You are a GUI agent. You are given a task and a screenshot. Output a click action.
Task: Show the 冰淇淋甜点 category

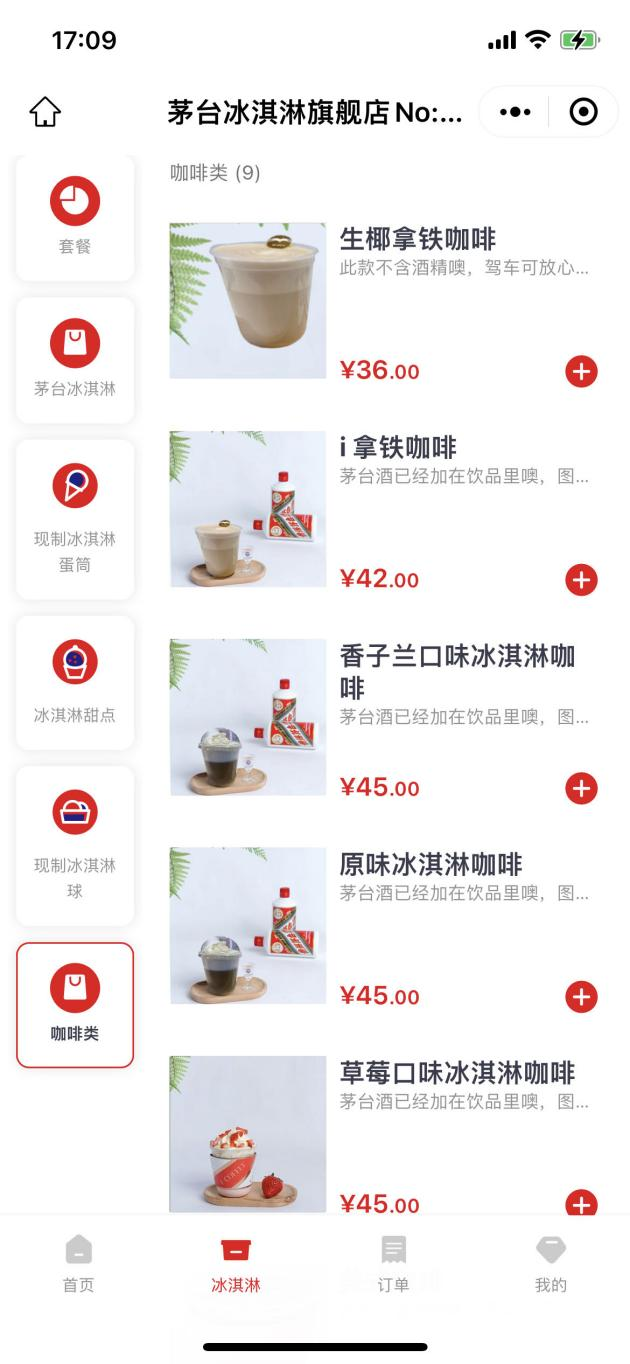(x=75, y=682)
